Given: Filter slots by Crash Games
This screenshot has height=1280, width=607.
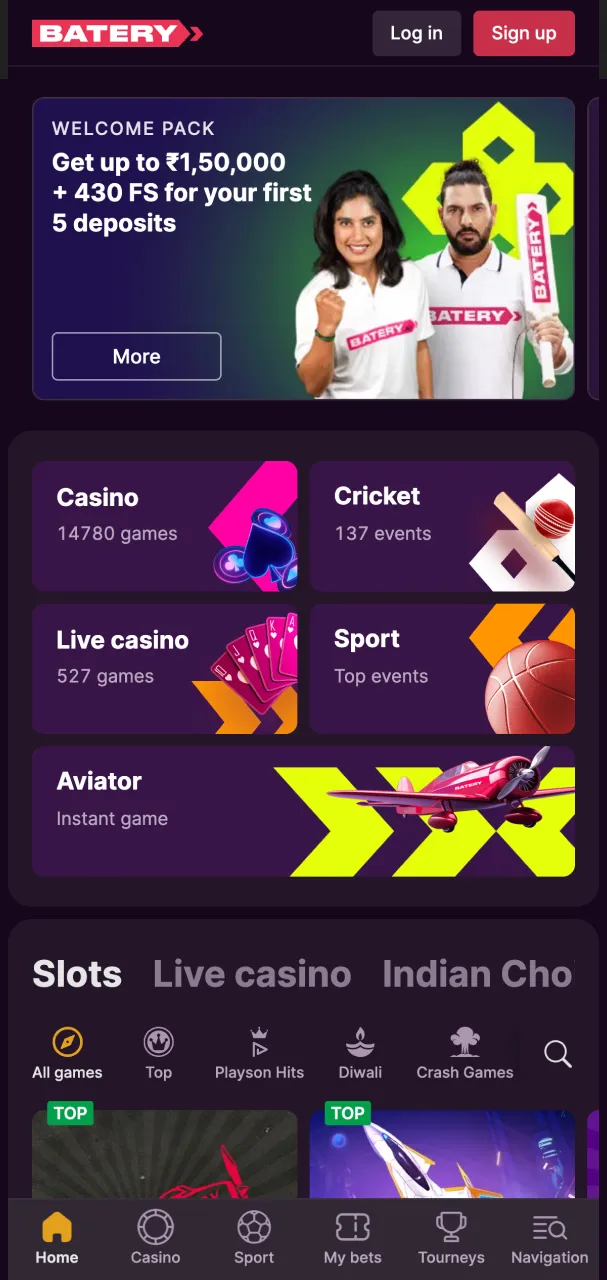Looking at the screenshot, I should point(464,1053).
